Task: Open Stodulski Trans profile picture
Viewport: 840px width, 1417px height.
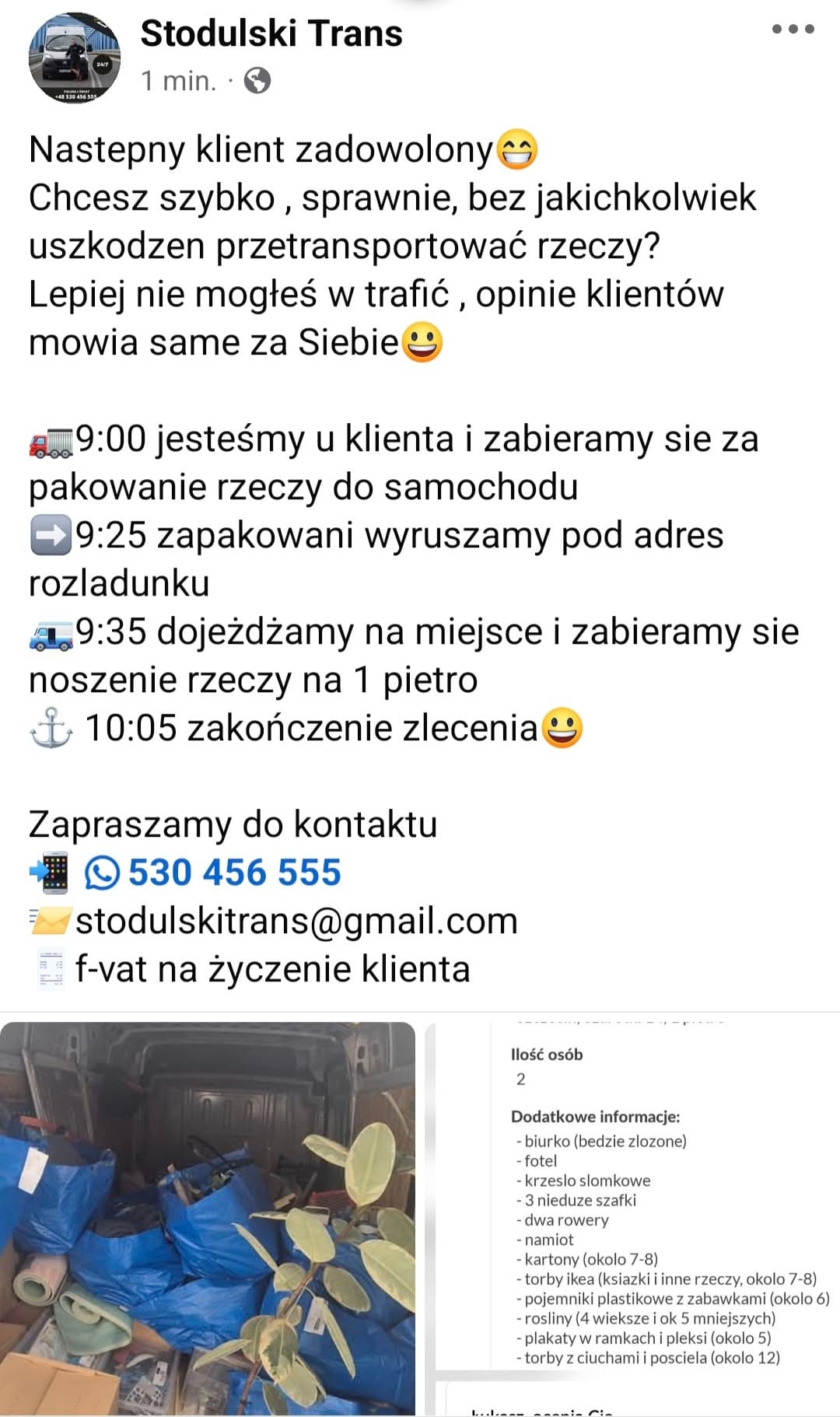Action: point(75,58)
